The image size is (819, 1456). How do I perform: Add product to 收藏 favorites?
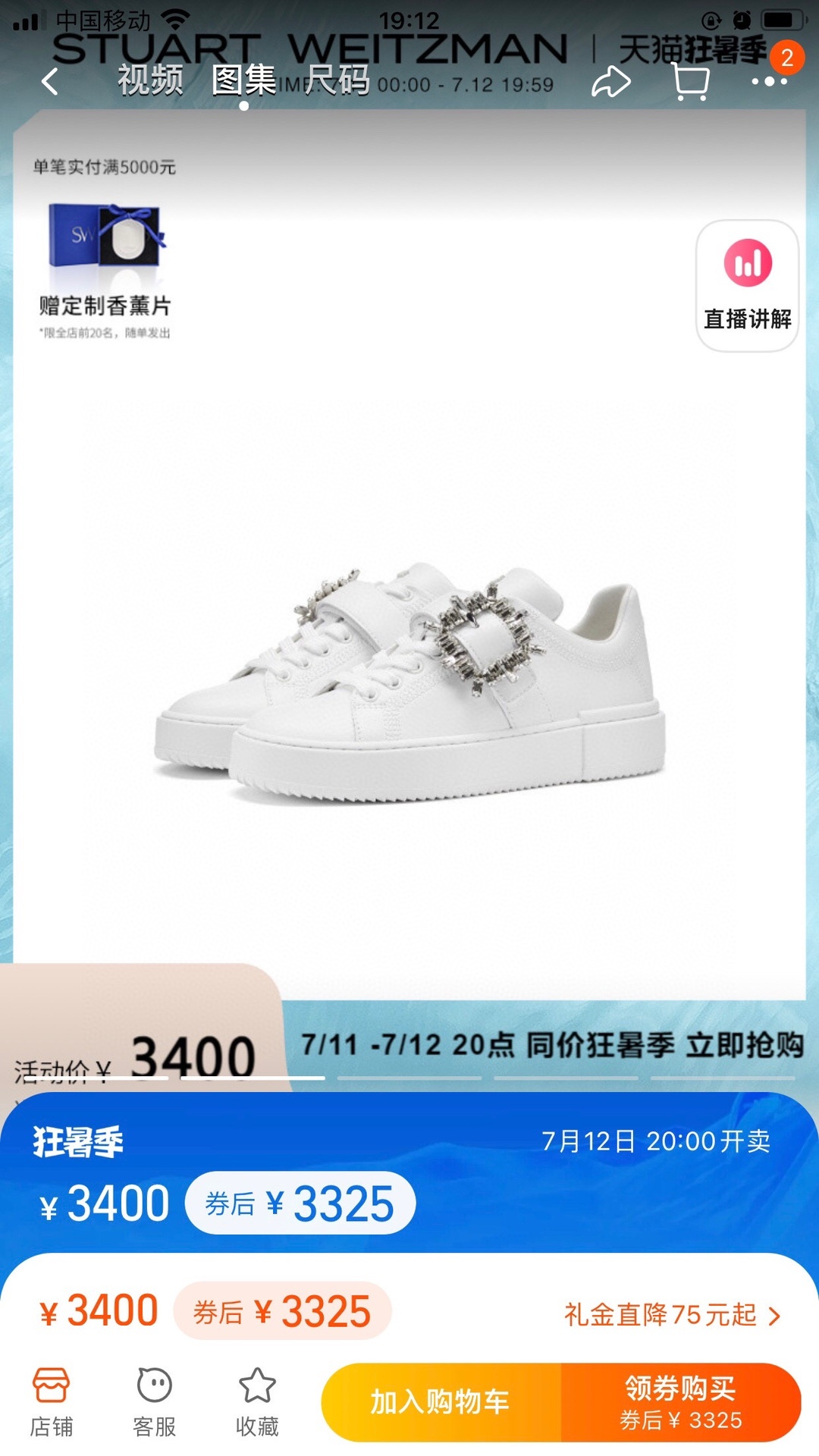point(257,1402)
